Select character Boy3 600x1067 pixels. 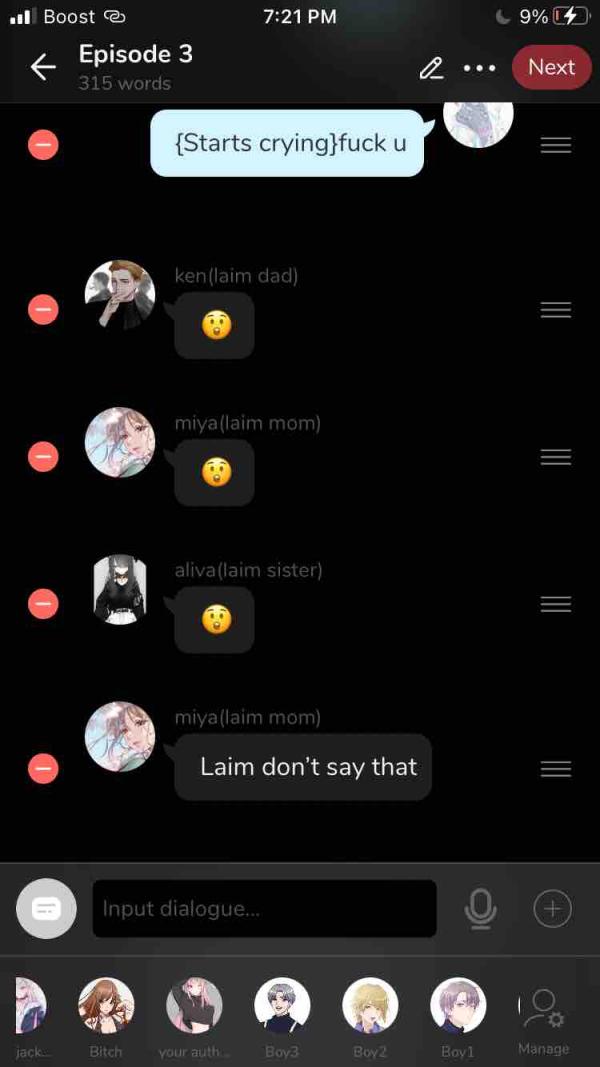tap(282, 1008)
